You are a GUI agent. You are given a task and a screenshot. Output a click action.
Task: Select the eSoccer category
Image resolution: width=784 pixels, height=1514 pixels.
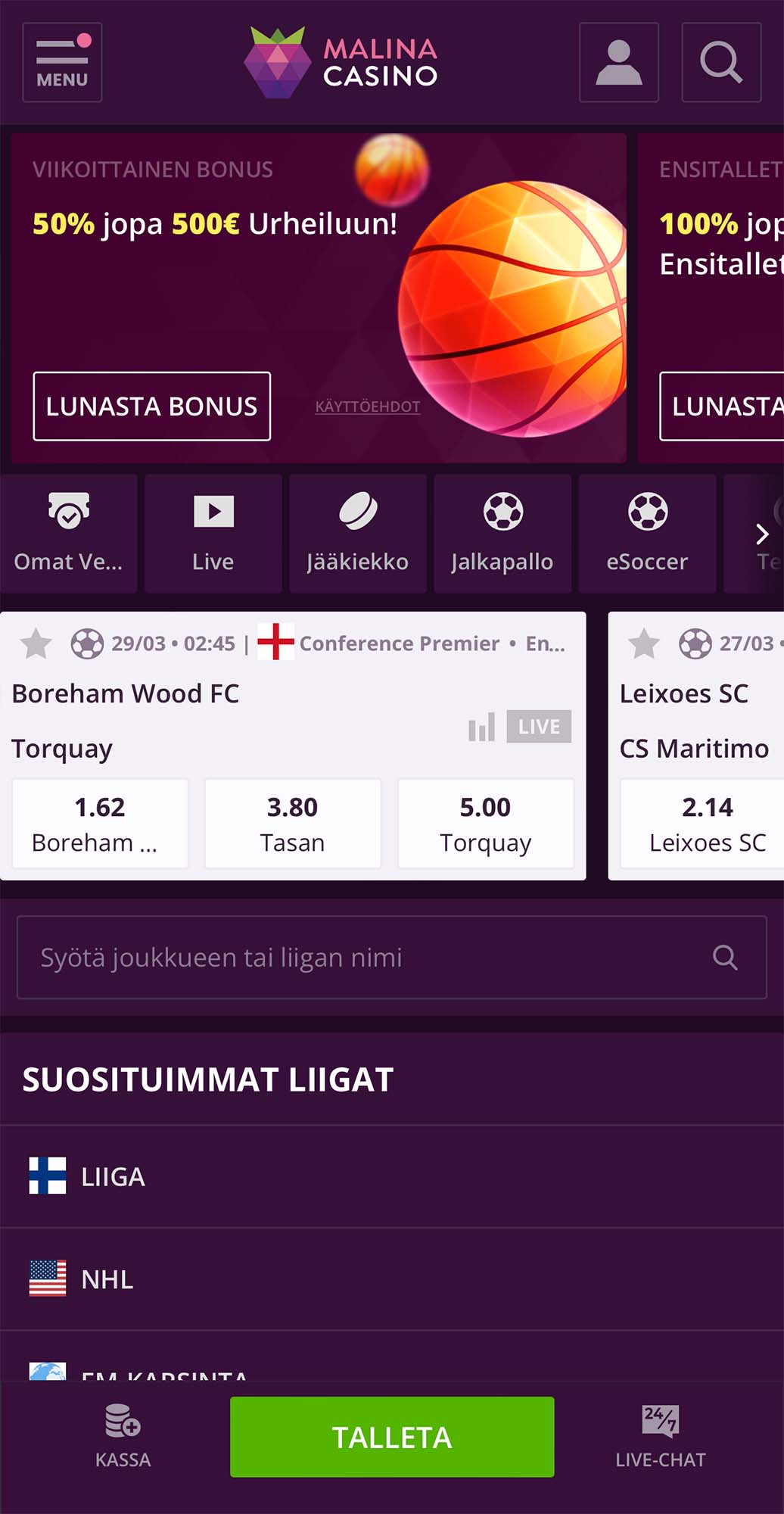click(x=647, y=534)
